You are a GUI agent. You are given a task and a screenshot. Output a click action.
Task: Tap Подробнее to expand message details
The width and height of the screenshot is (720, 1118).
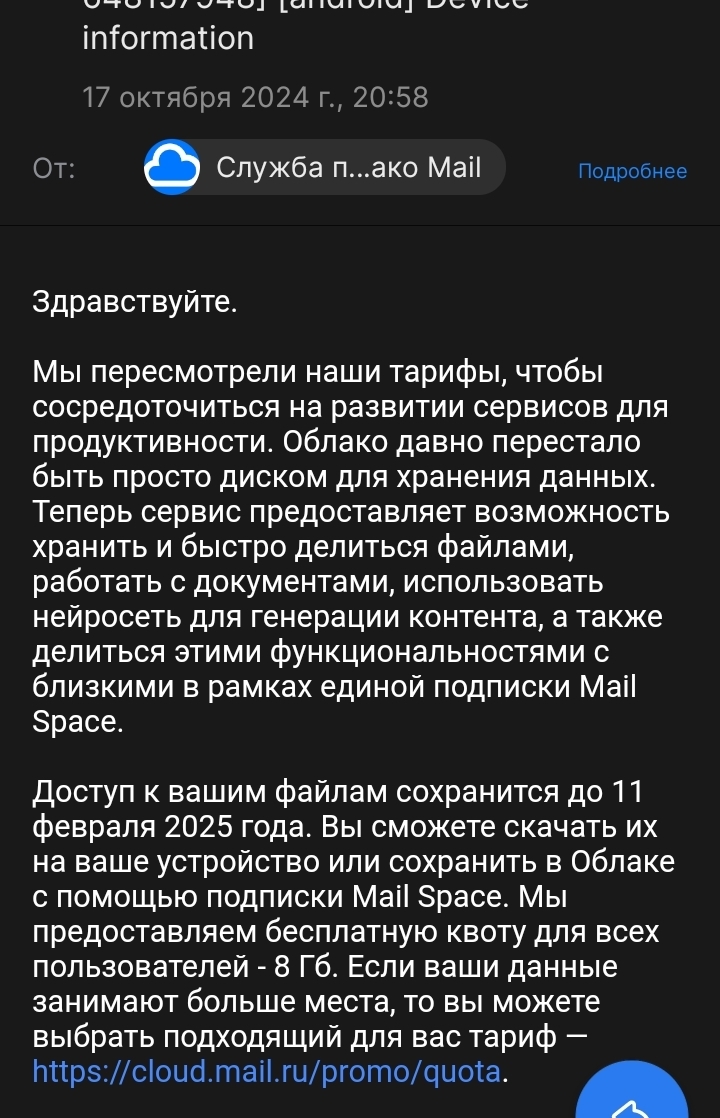point(632,171)
